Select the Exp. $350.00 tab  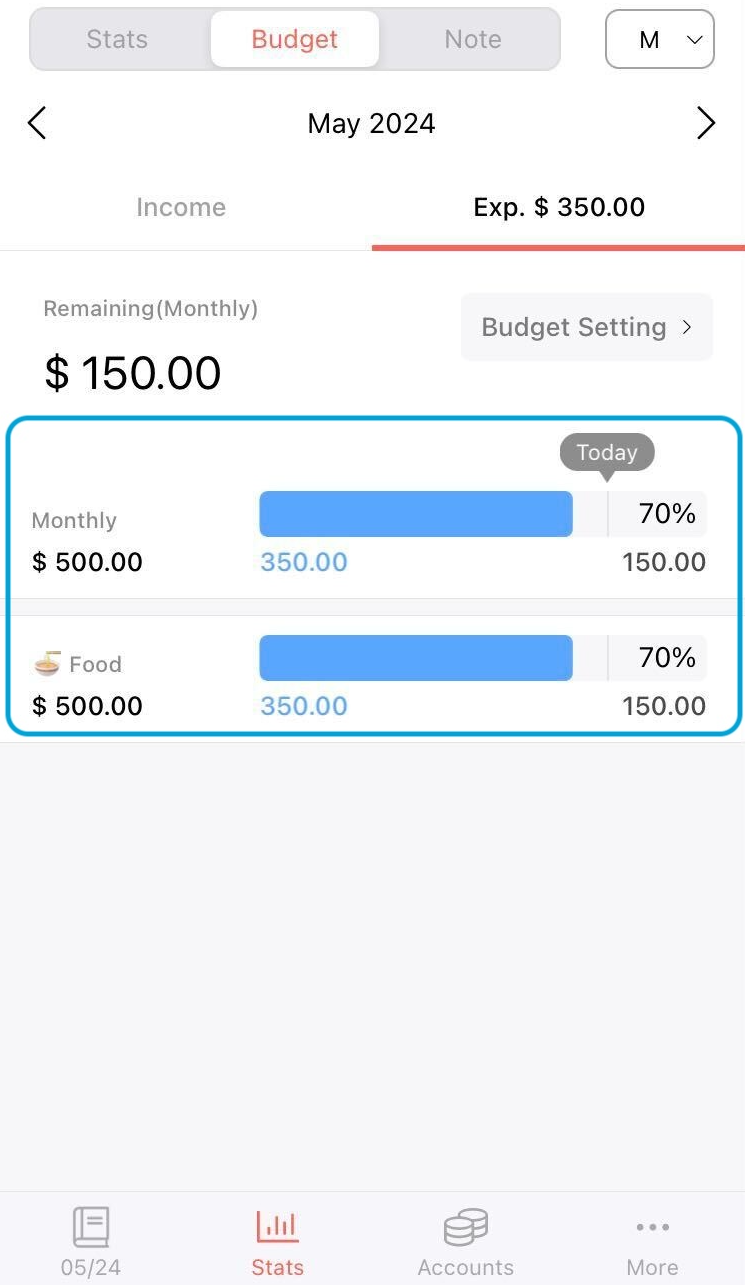pyautogui.click(x=558, y=207)
